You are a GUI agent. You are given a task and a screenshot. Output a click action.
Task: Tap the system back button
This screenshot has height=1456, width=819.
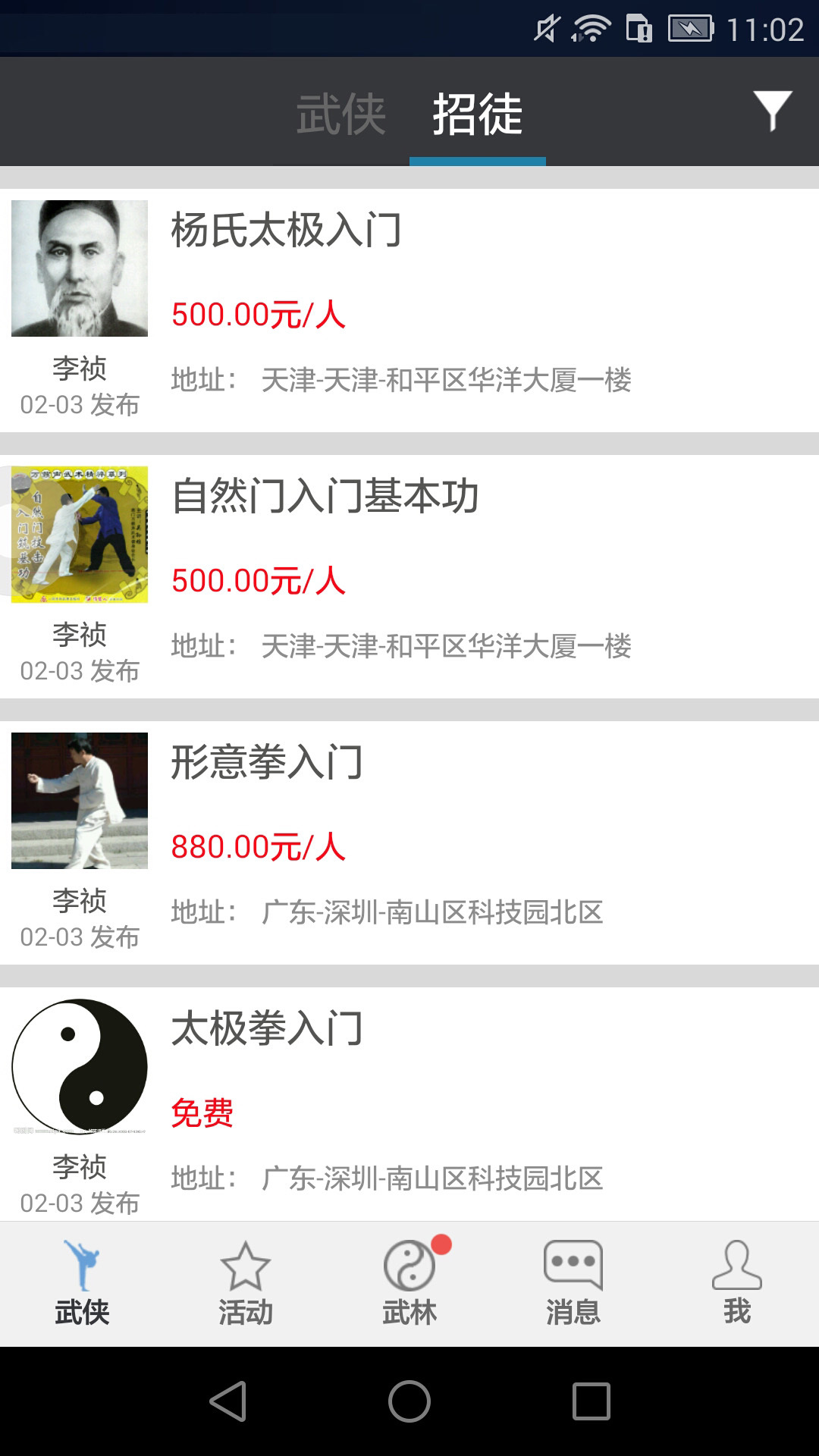(x=227, y=1401)
